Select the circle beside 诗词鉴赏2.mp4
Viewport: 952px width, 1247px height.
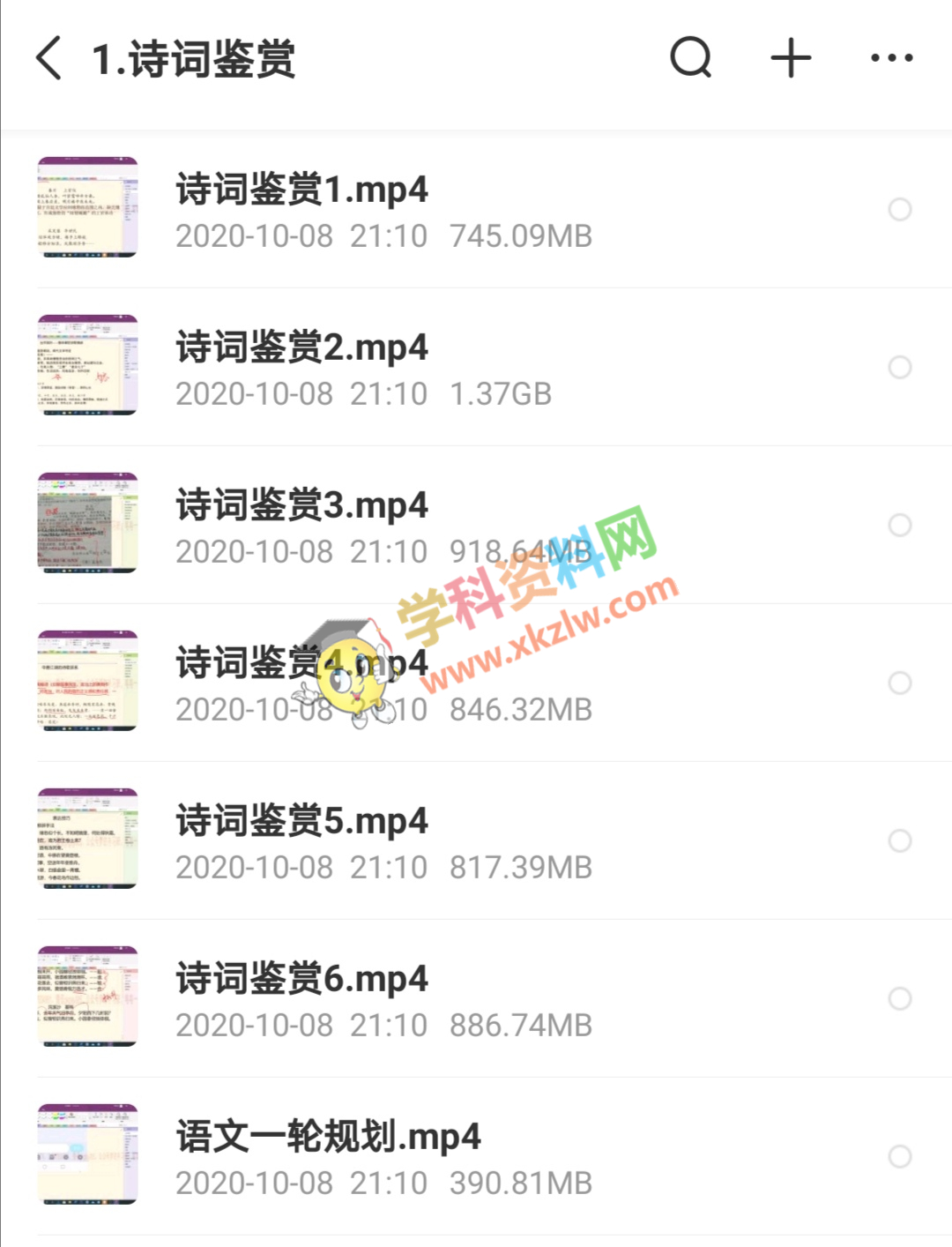pos(899,368)
